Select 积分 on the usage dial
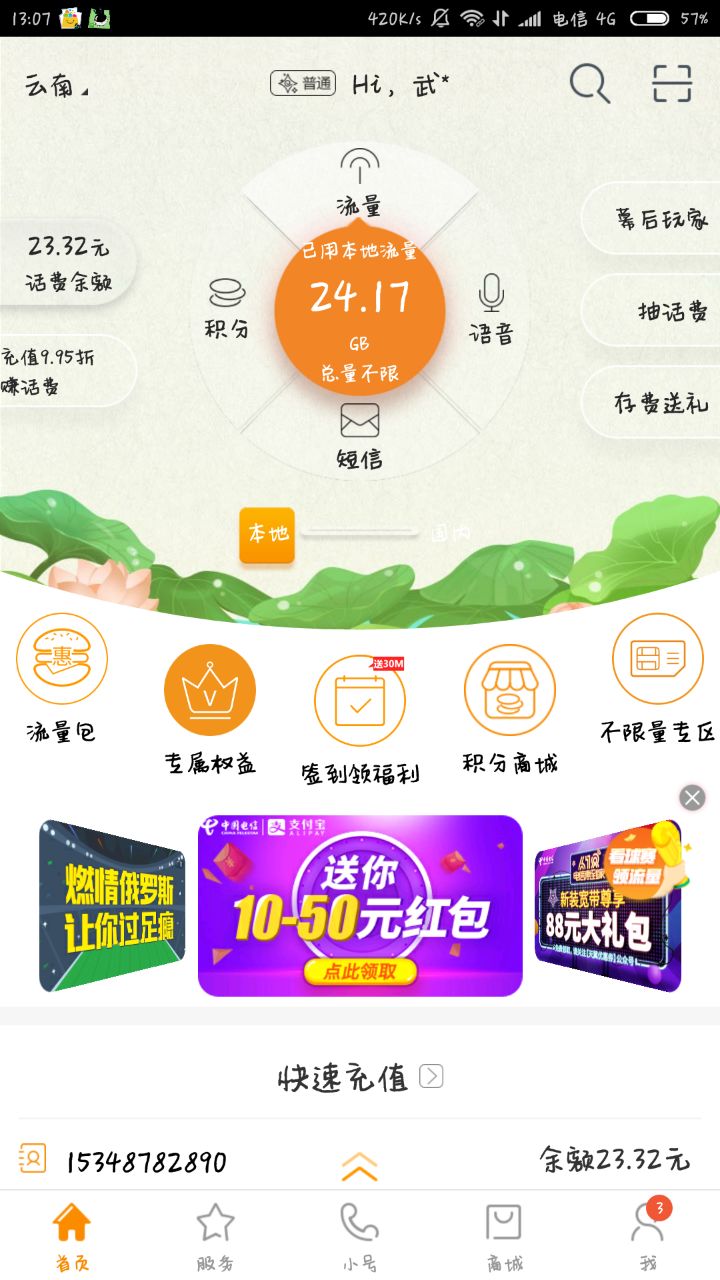This screenshot has height=1280, width=720. pos(227,309)
